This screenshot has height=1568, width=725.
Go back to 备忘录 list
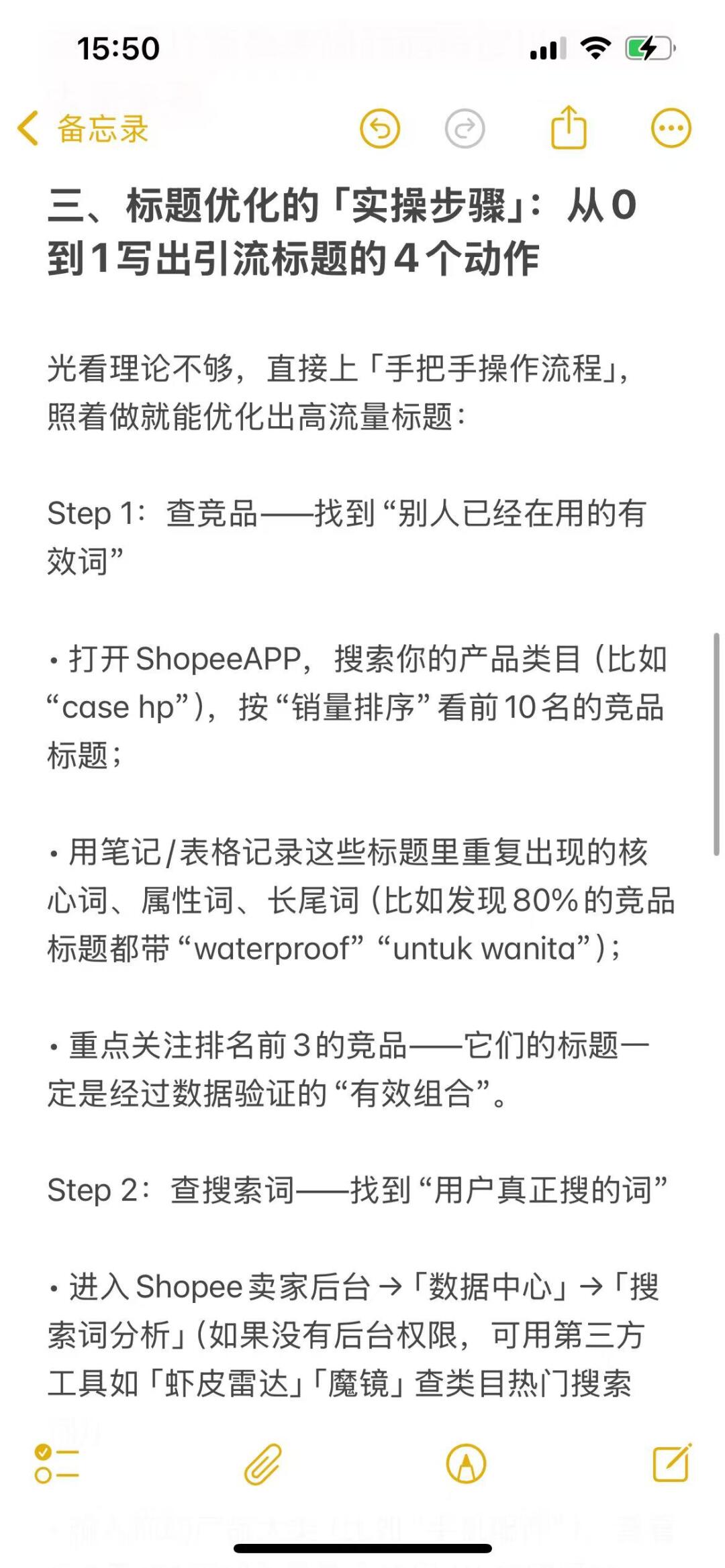[x=82, y=128]
